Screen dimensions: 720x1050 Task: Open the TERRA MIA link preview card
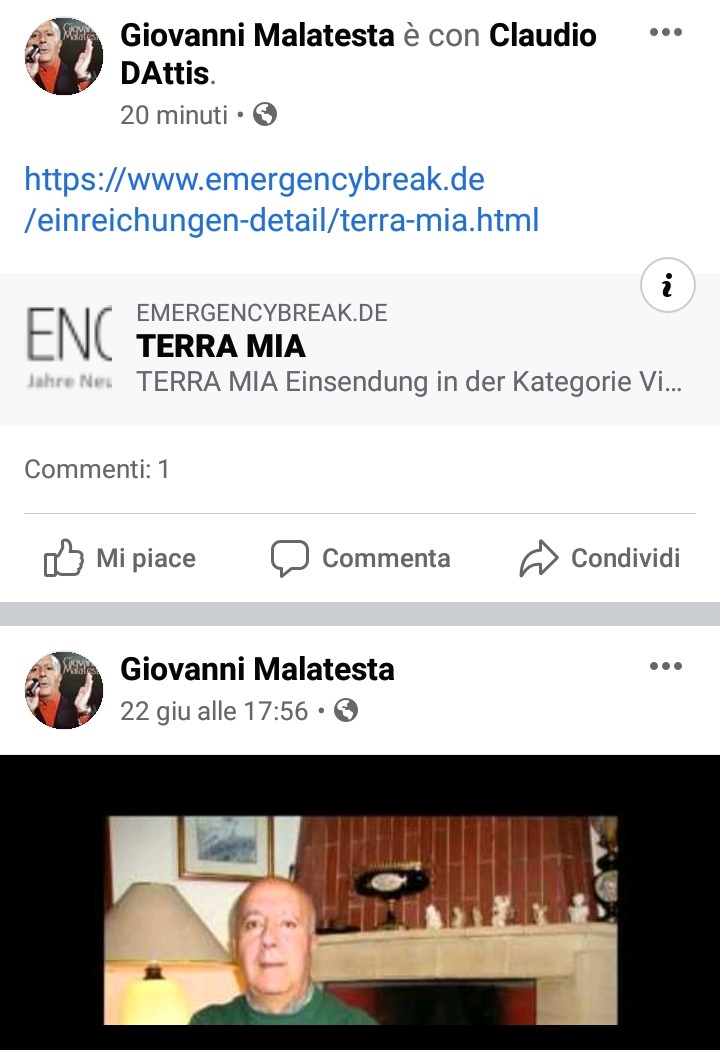coord(360,348)
